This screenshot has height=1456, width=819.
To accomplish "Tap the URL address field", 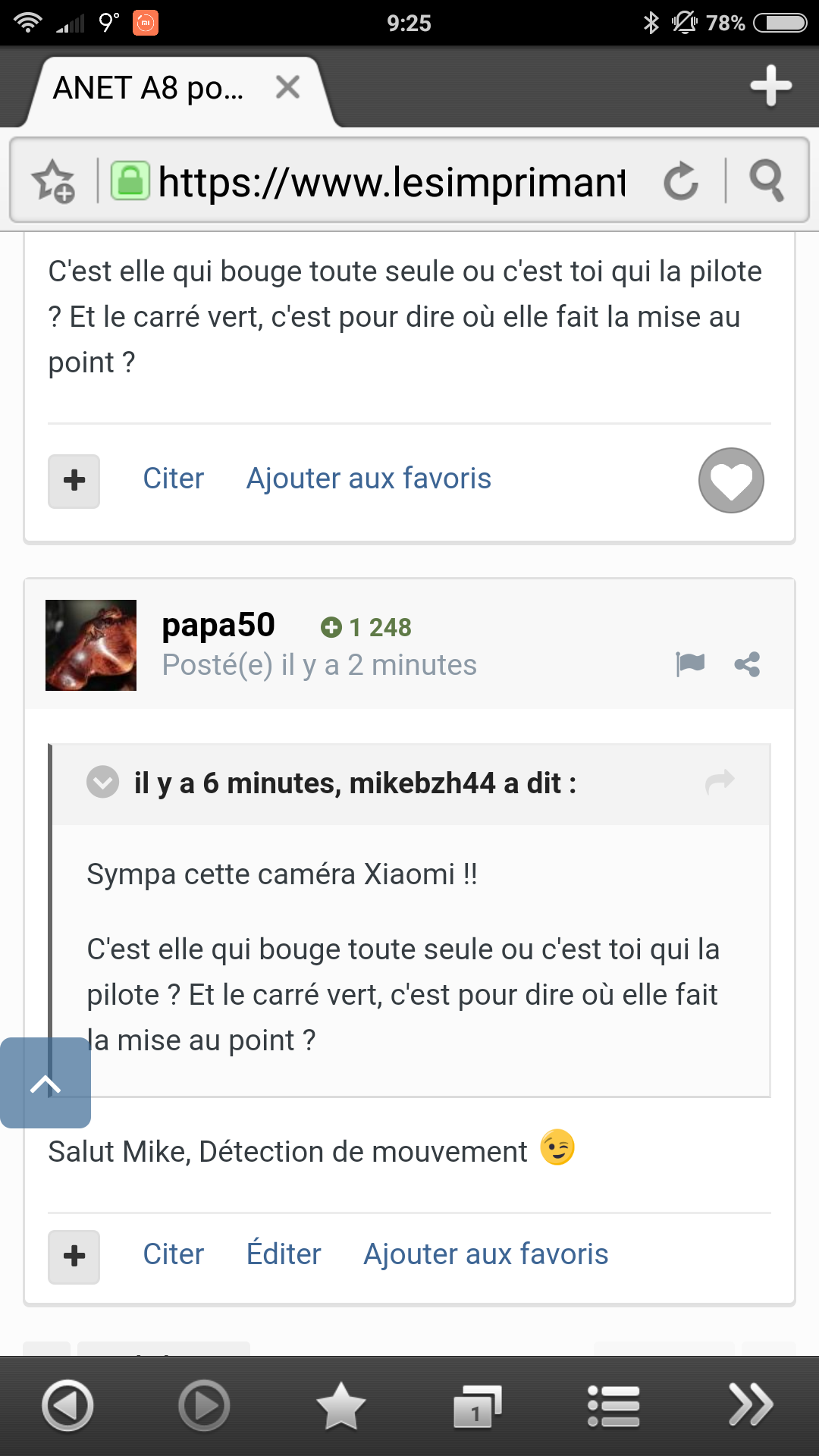I will 391,182.
